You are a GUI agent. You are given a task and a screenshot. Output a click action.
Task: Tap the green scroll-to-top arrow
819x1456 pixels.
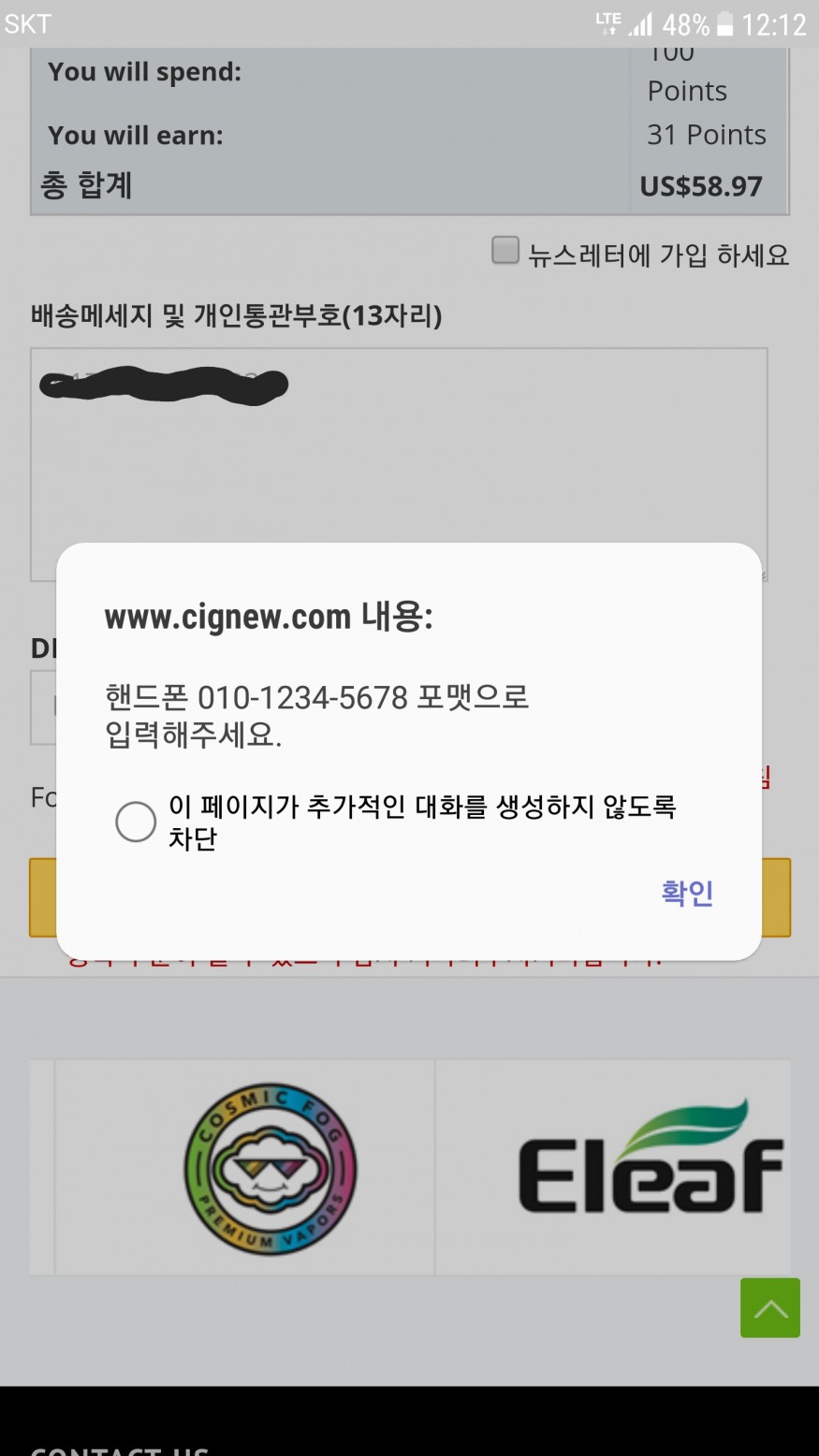tap(769, 1308)
